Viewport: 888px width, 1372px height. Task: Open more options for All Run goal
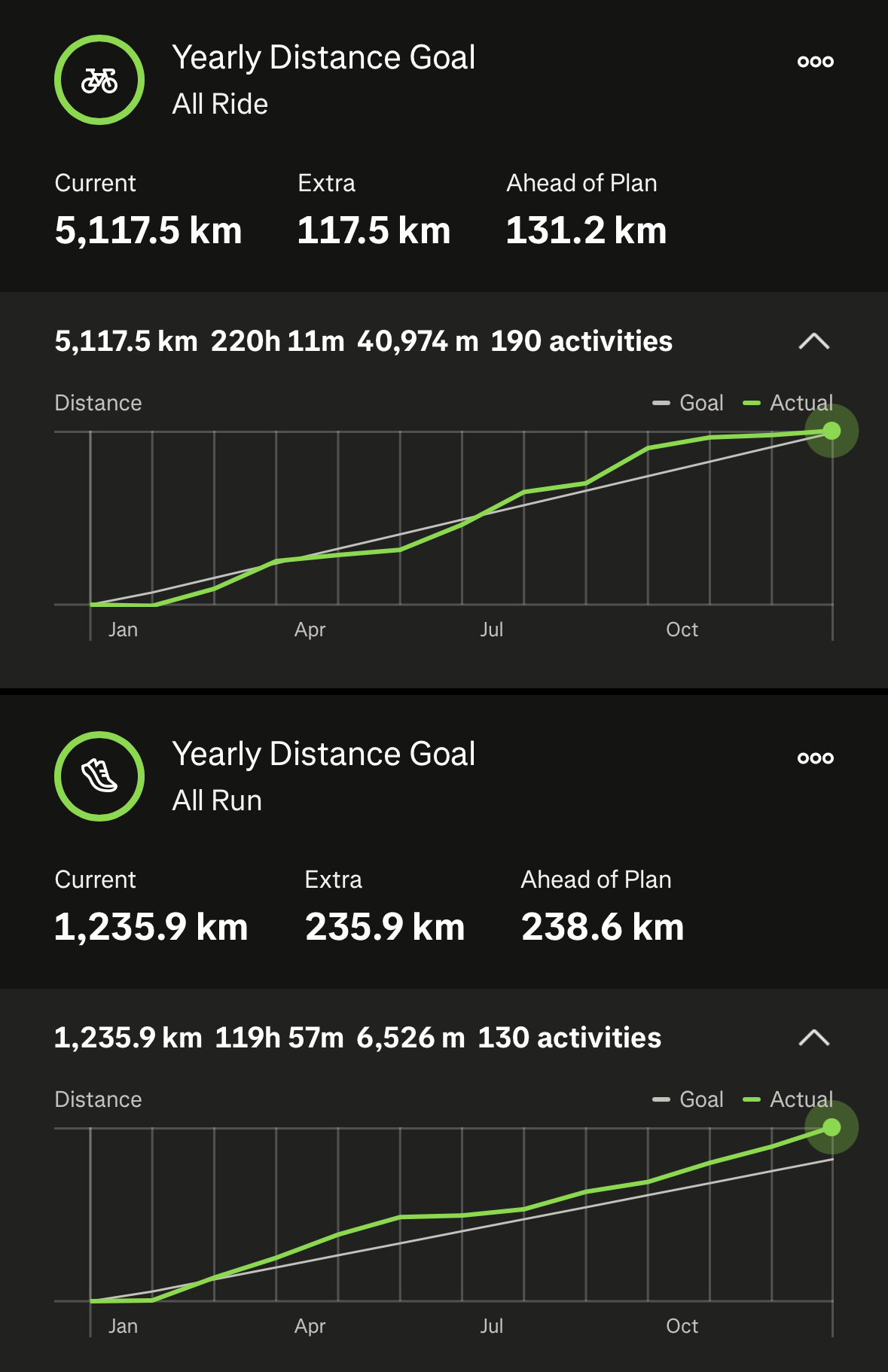point(815,758)
